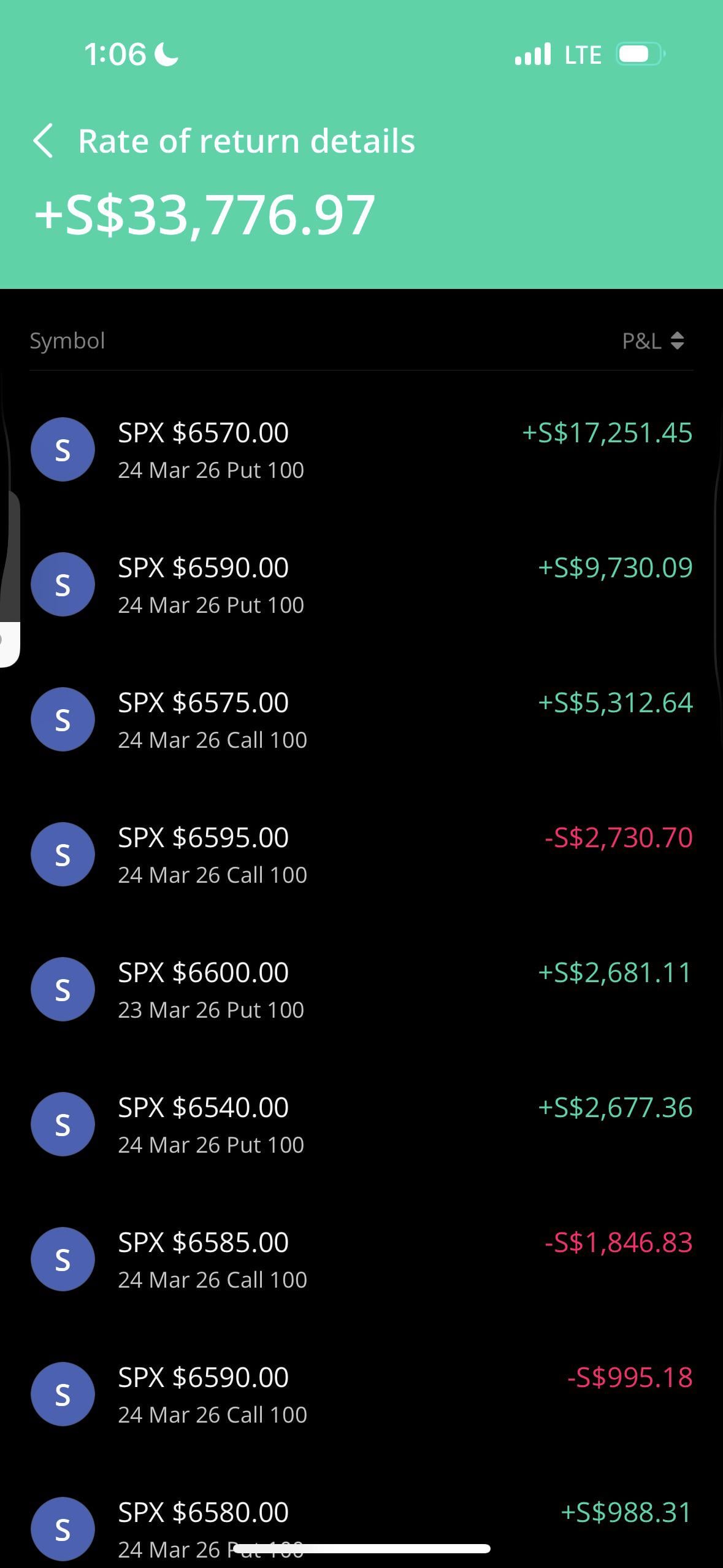Open the SPX $6590.00 Put row

361,585
